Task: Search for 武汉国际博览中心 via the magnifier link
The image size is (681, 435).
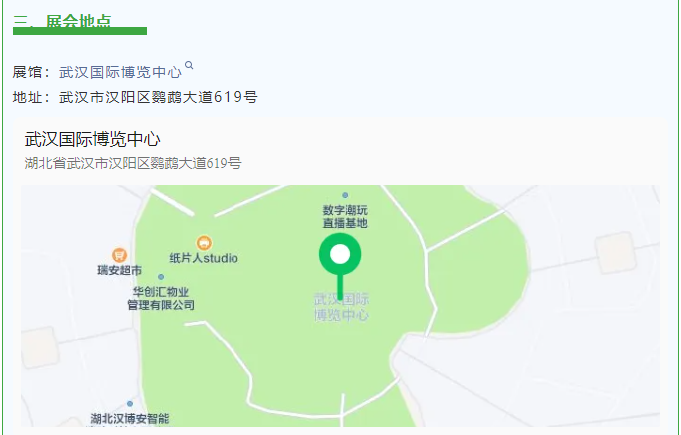Action: pyautogui.click(x=189, y=66)
